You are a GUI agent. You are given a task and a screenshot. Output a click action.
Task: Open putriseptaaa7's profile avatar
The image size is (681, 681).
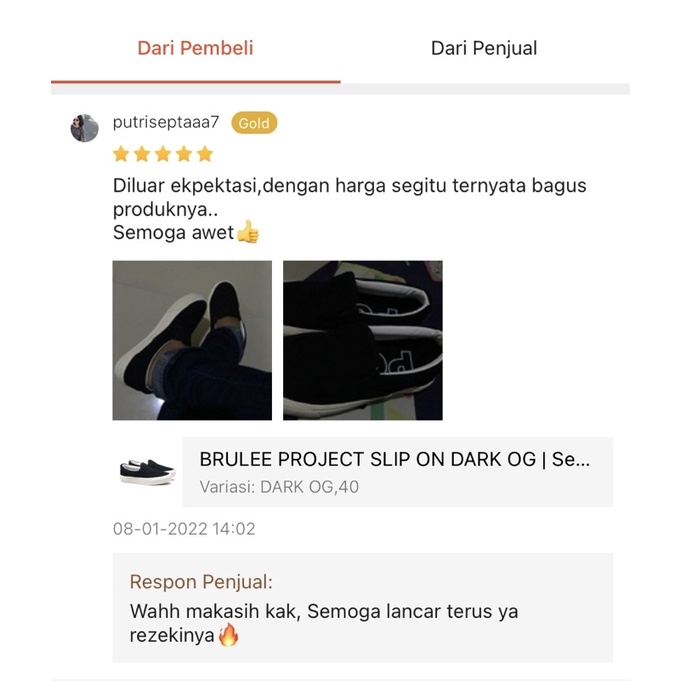pos(84,127)
